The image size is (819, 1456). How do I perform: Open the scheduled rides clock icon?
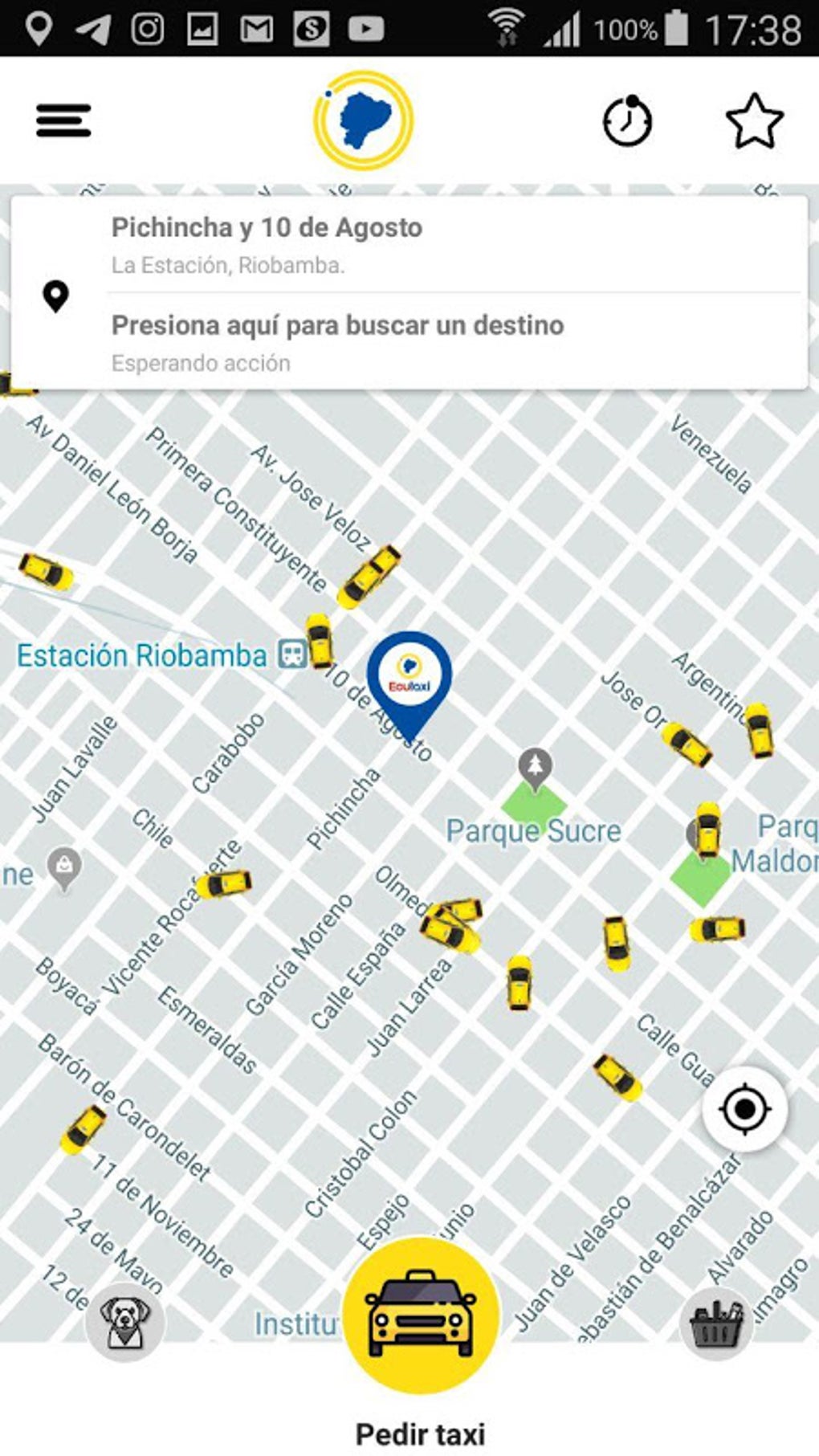(627, 122)
